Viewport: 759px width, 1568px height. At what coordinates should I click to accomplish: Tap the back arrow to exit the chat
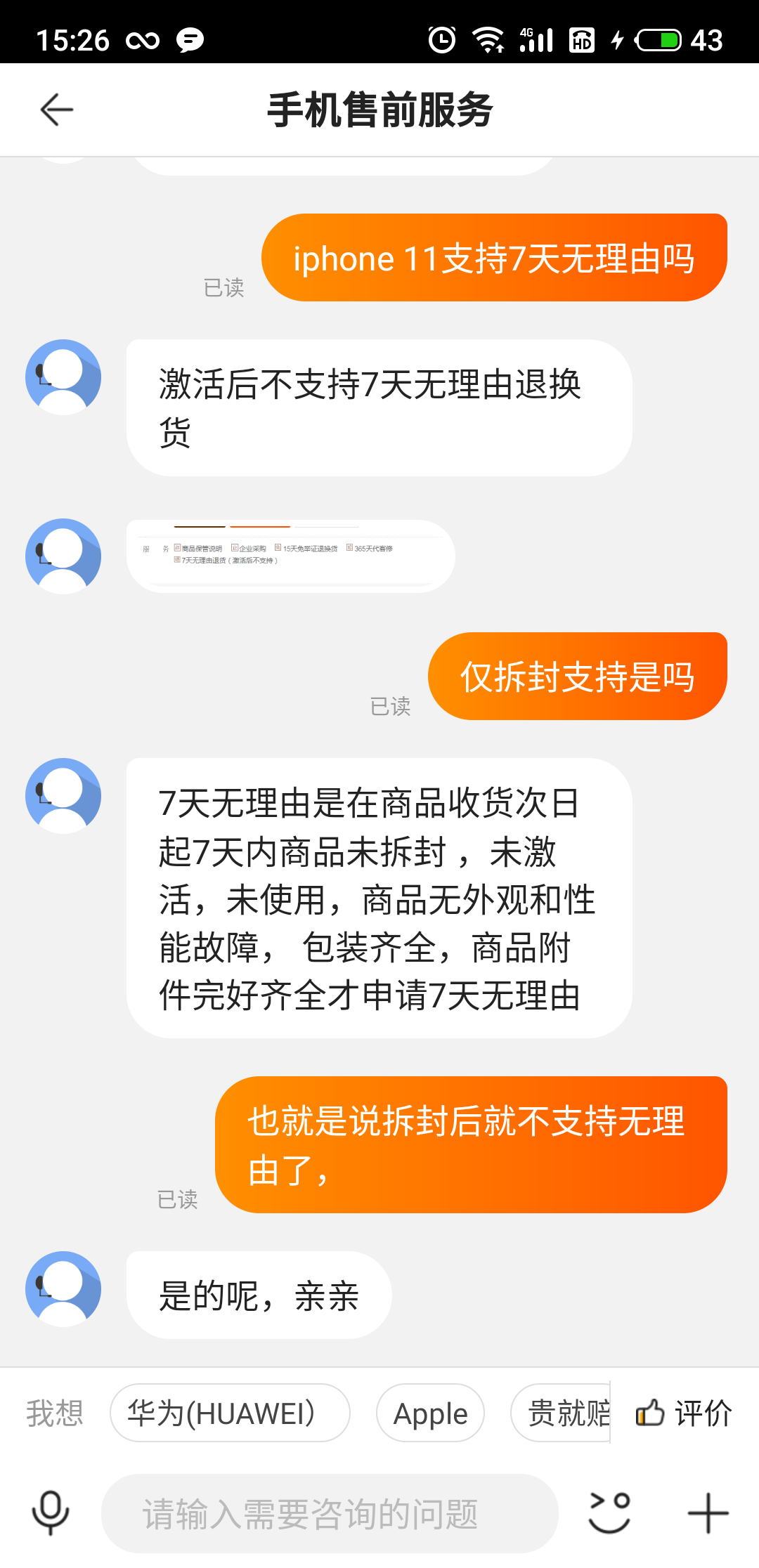coord(56,110)
